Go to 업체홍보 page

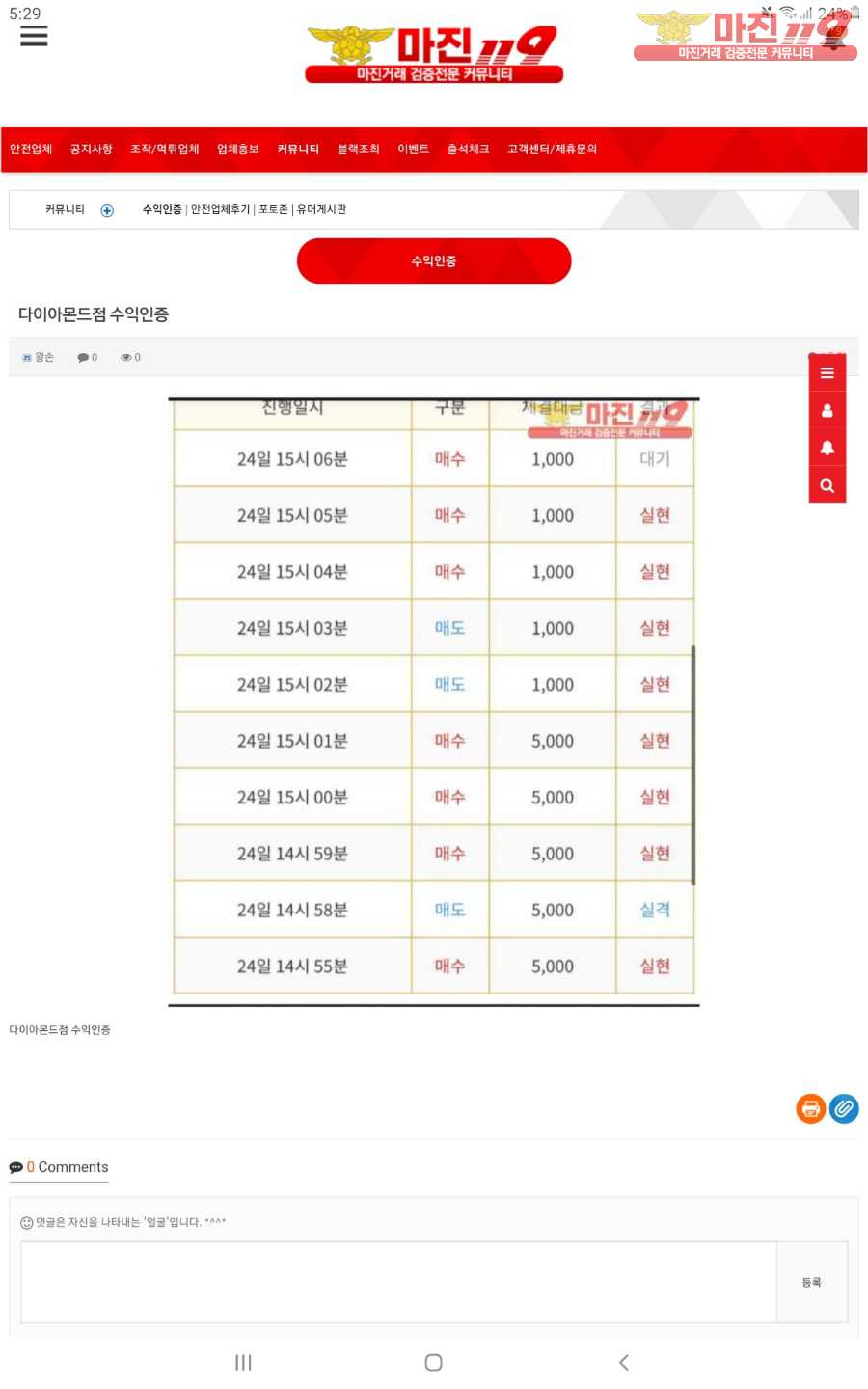237,150
